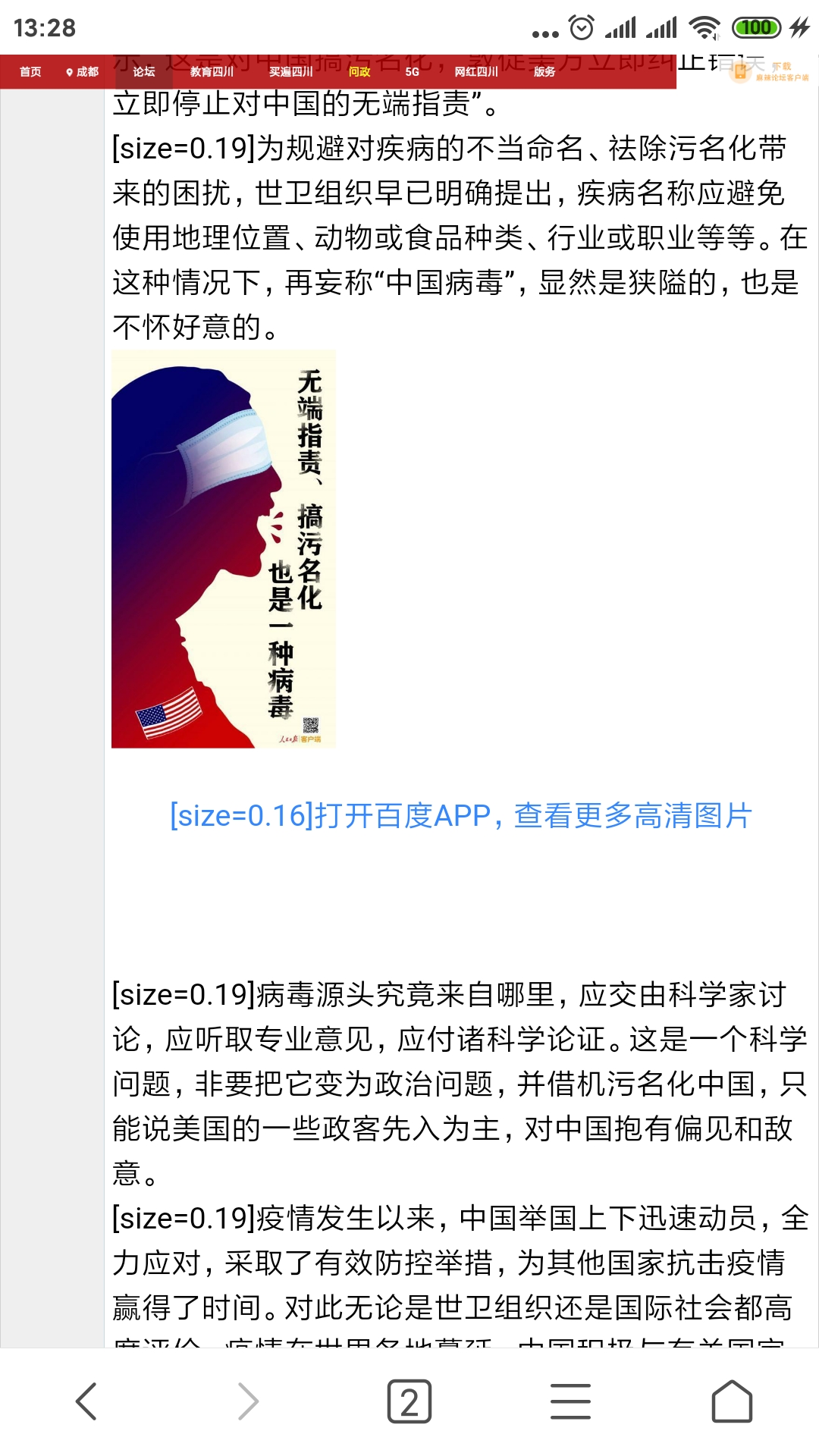Open the 论坛 section
Image resolution: width=819 pixels, height=1456 pixels.
coord(143,72)
